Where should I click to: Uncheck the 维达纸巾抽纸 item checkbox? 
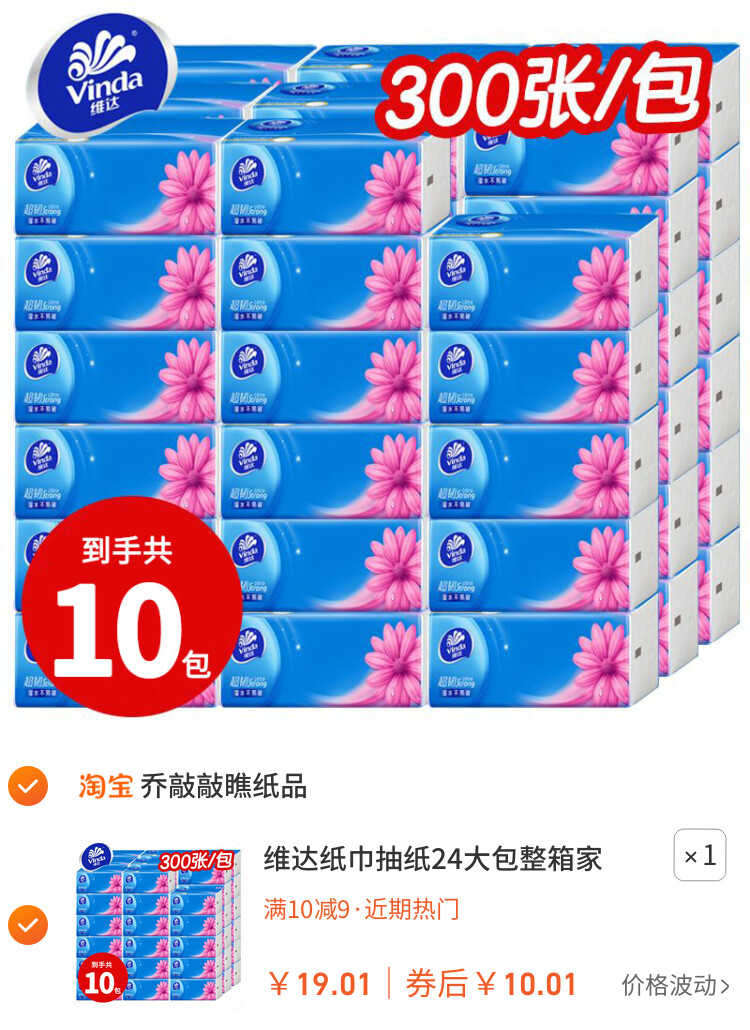pyautogui.click(x=28, y=925)
